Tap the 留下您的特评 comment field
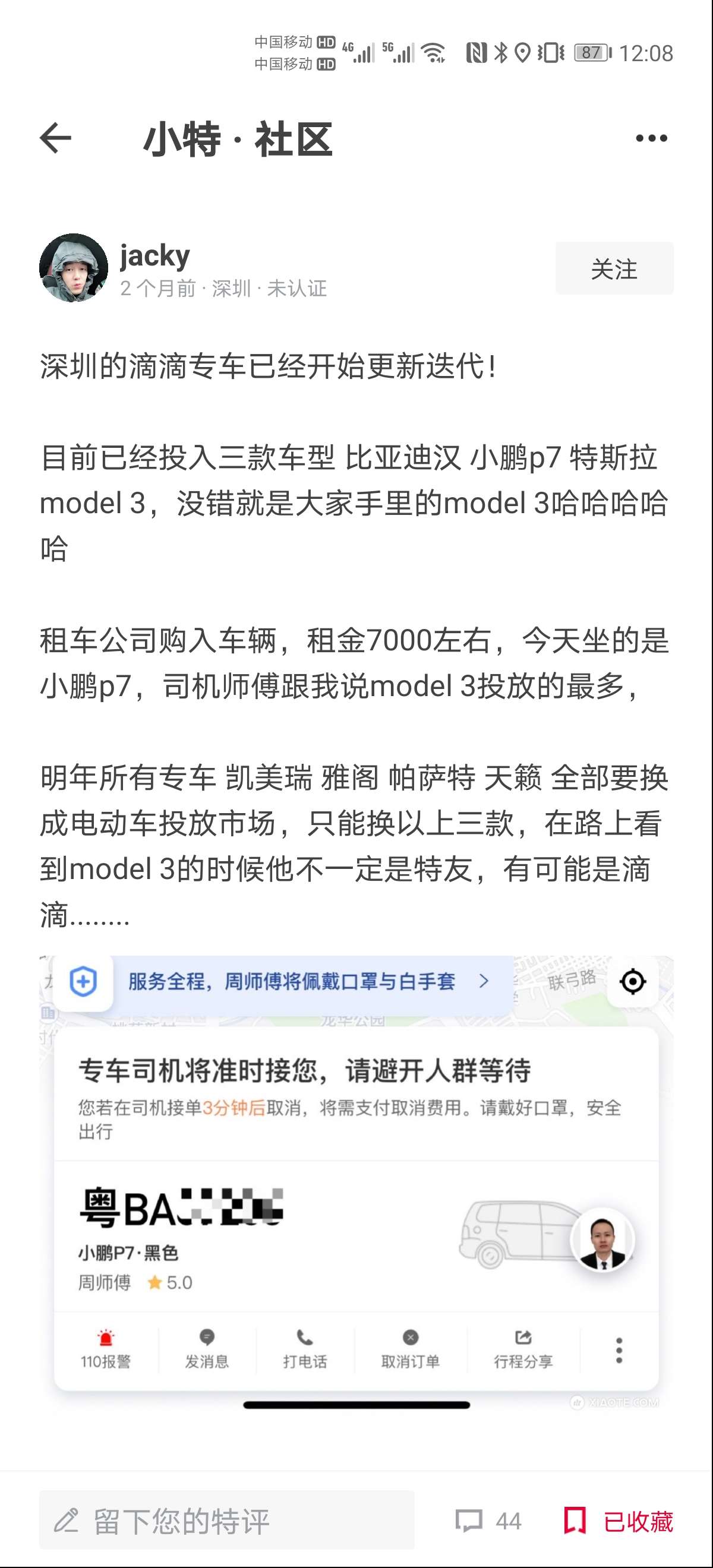713x1568 pixels. pos(226,1520)
